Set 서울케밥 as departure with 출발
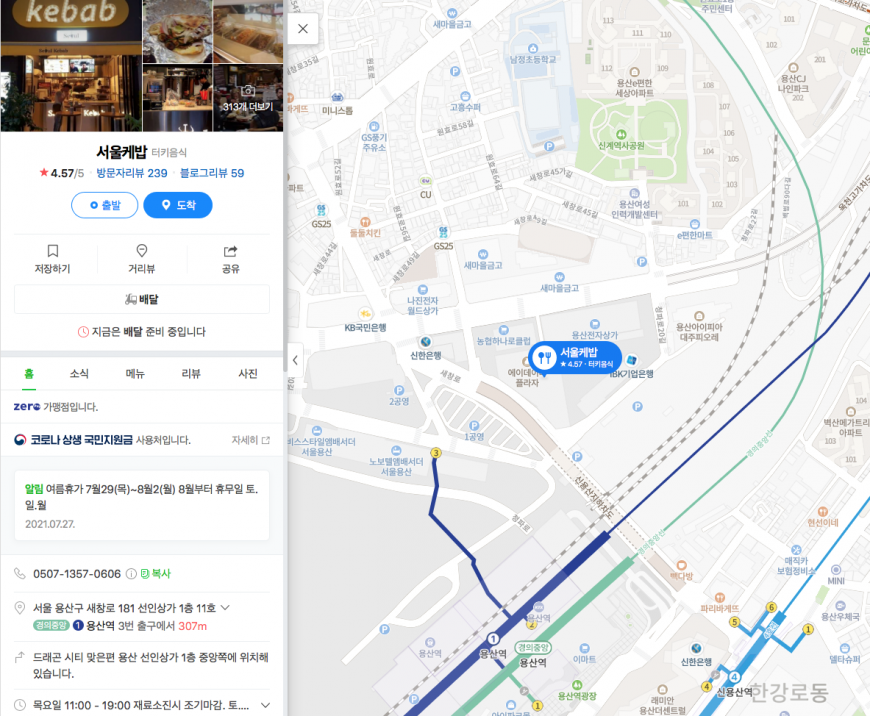The image size is (870, 716). point(104,205)
